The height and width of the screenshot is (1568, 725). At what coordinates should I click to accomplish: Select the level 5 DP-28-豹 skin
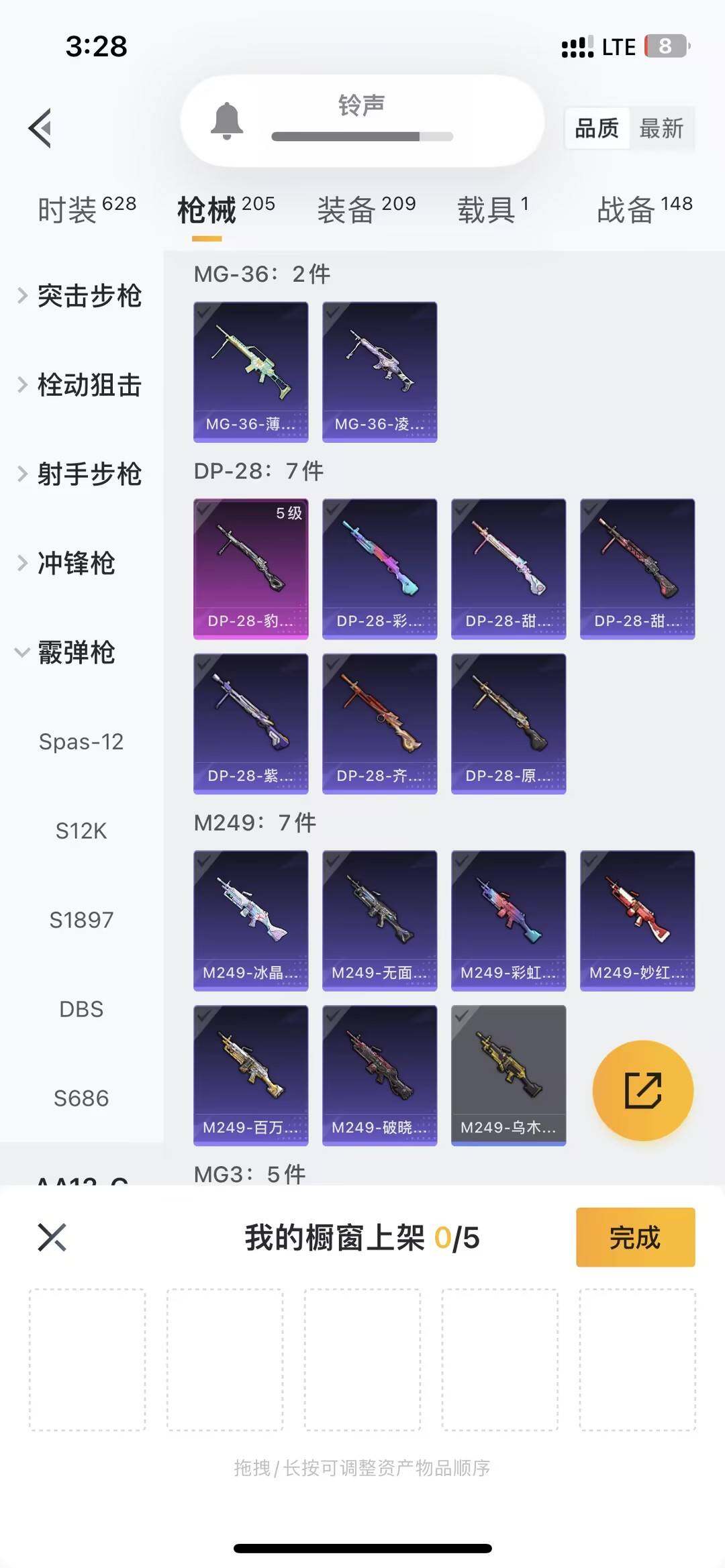tap(250, 568)
